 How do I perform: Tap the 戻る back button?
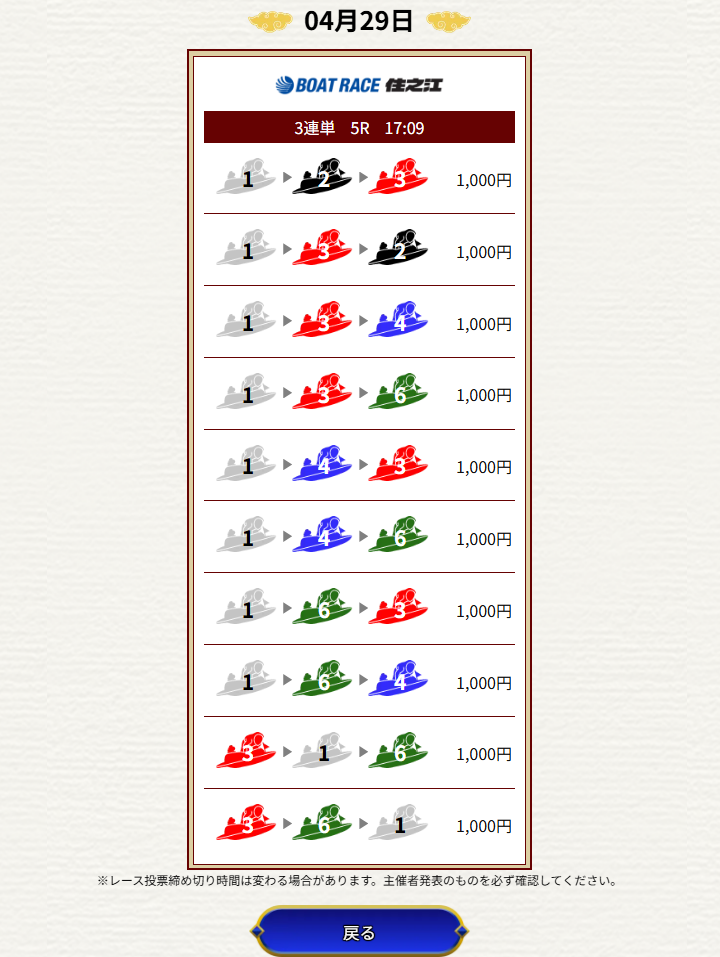[359, 932]
